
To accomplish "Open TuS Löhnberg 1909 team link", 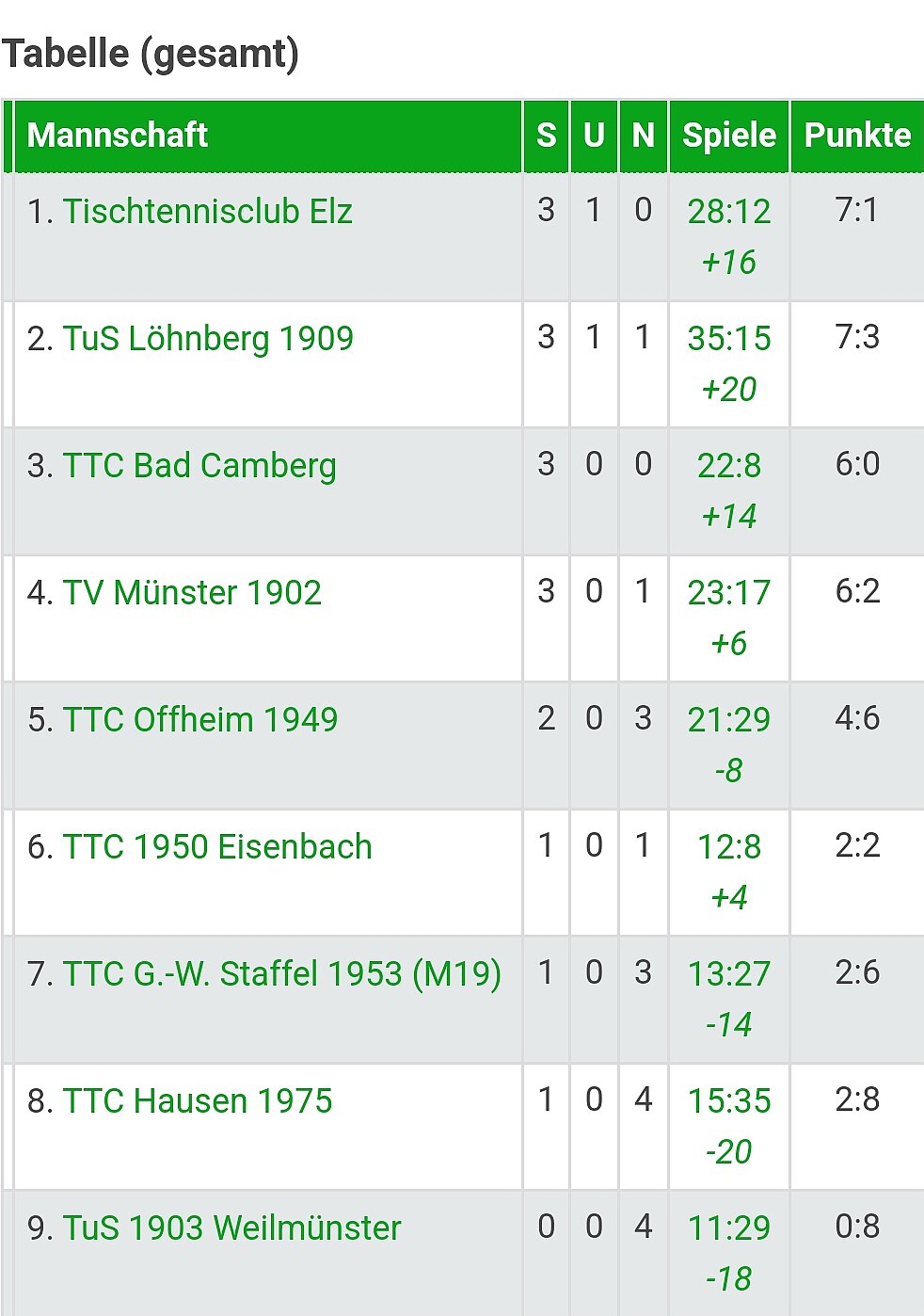I will [208, 338].
